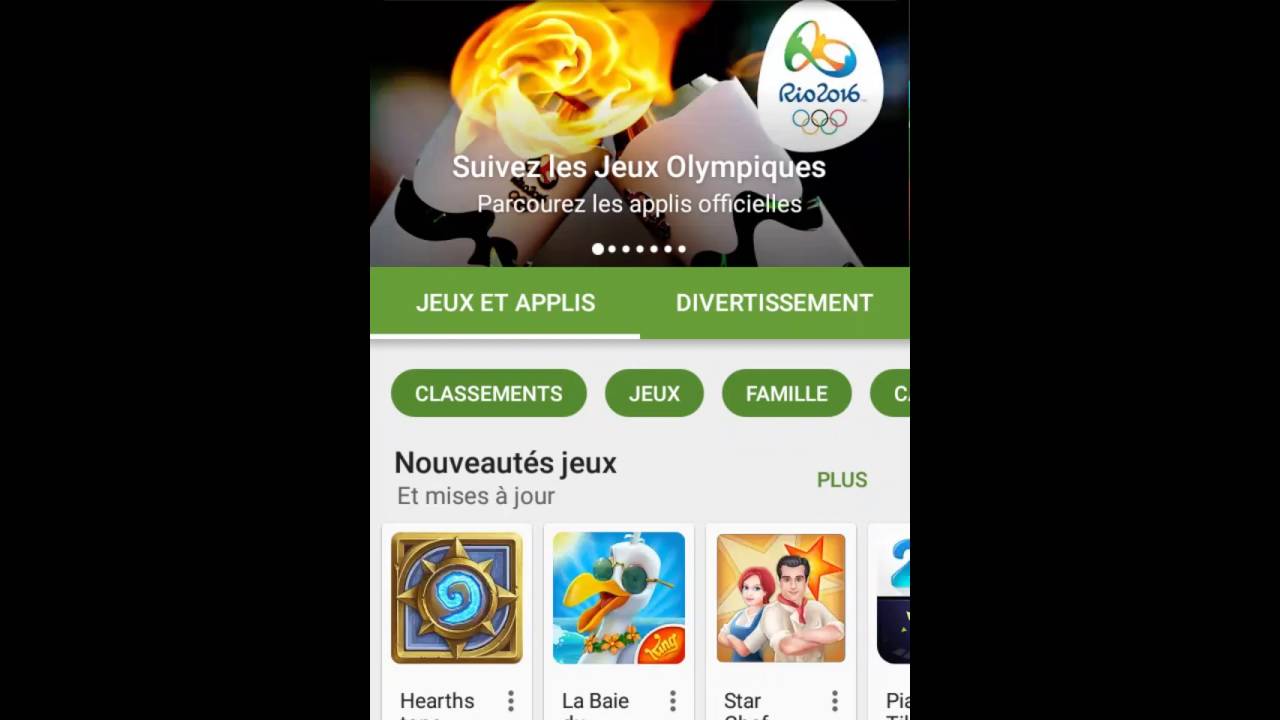Switch to the DIVERTISSEMENT tab
1280x720 pixels.
click(774, 303)
